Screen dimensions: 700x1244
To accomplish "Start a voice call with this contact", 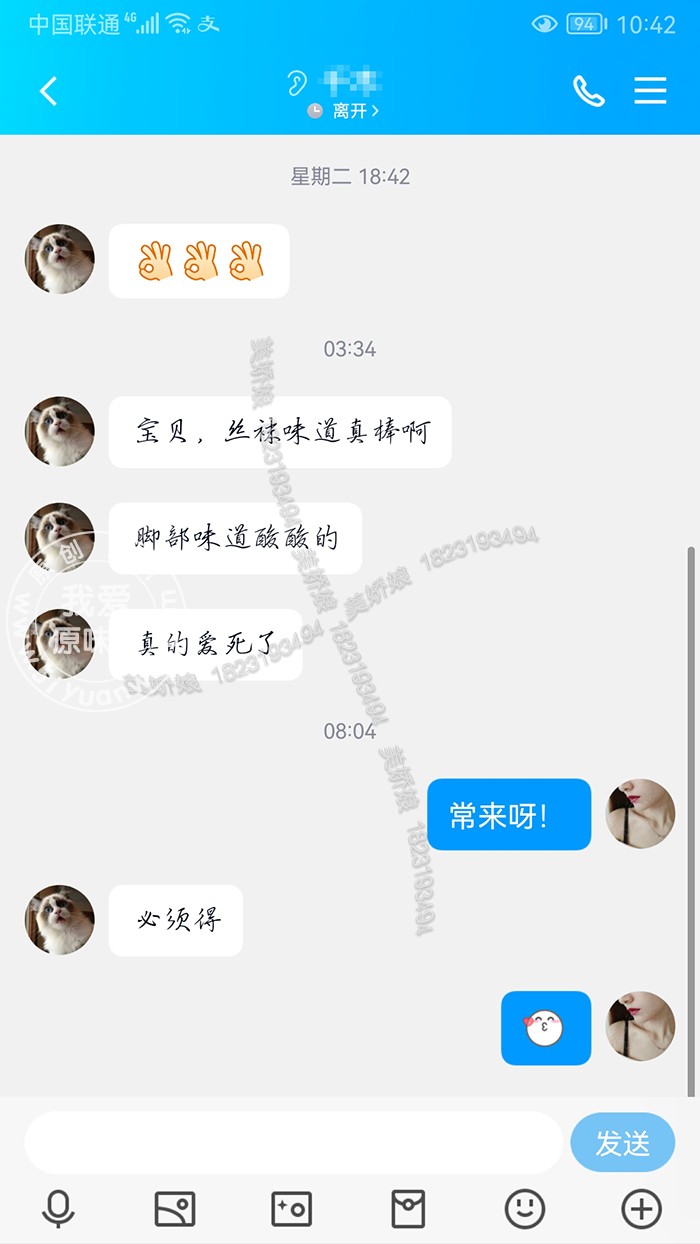I will 588,91.
